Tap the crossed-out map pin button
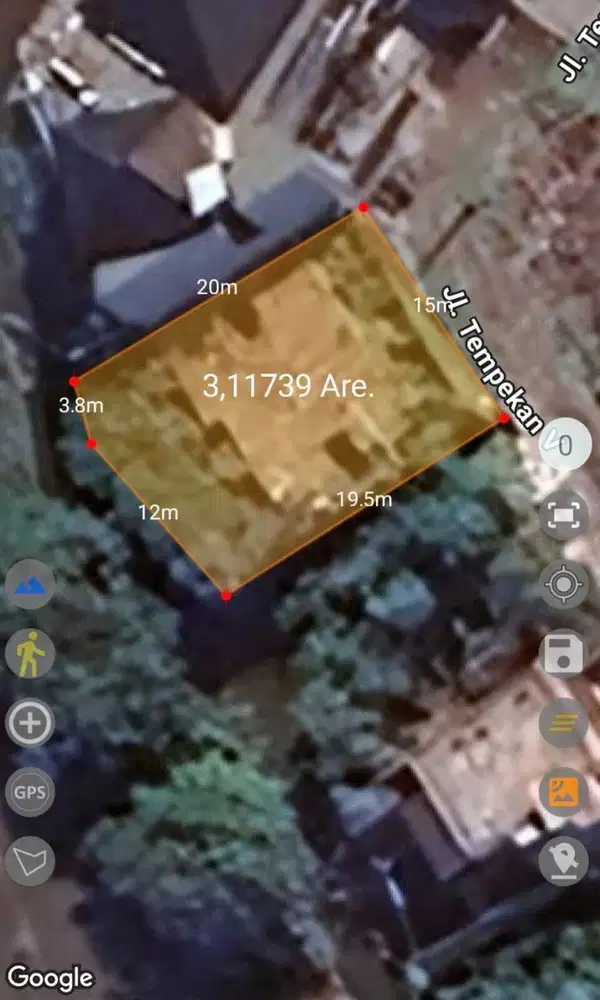Image resolution: width=600 pixels, height=1000 pixels. tap(564, 861)
